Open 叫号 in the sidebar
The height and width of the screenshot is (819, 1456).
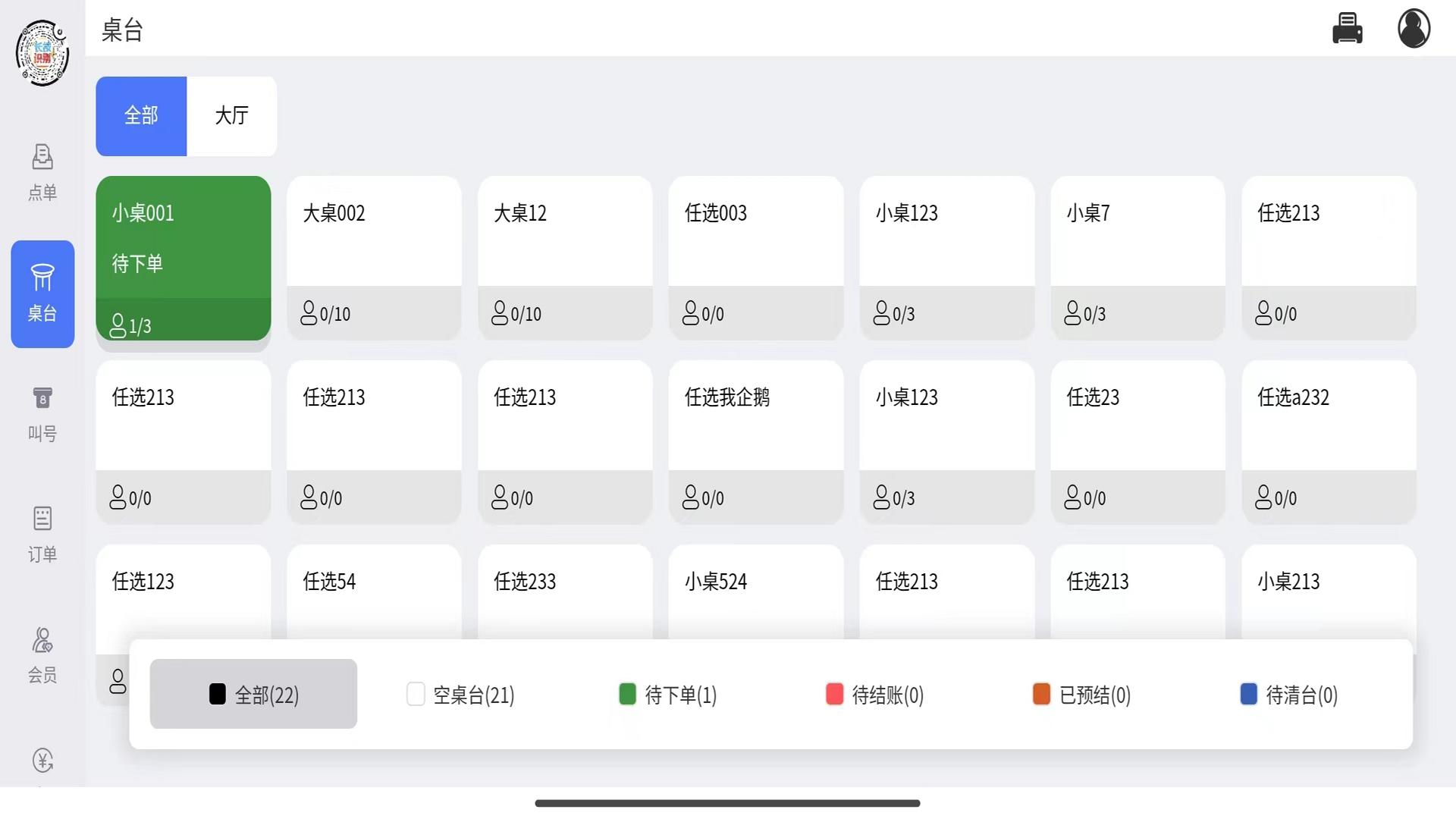(x=42, y=414)
